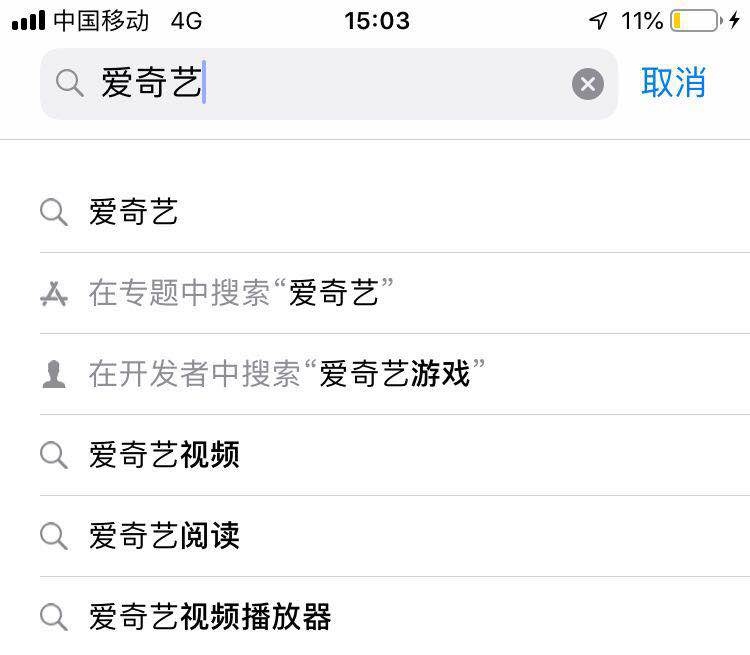The width and height of the screenshot is (750, 655).
Task: Open the 爱奇艺视频播放器 suggestion
Action: click(x=210, y=617)
